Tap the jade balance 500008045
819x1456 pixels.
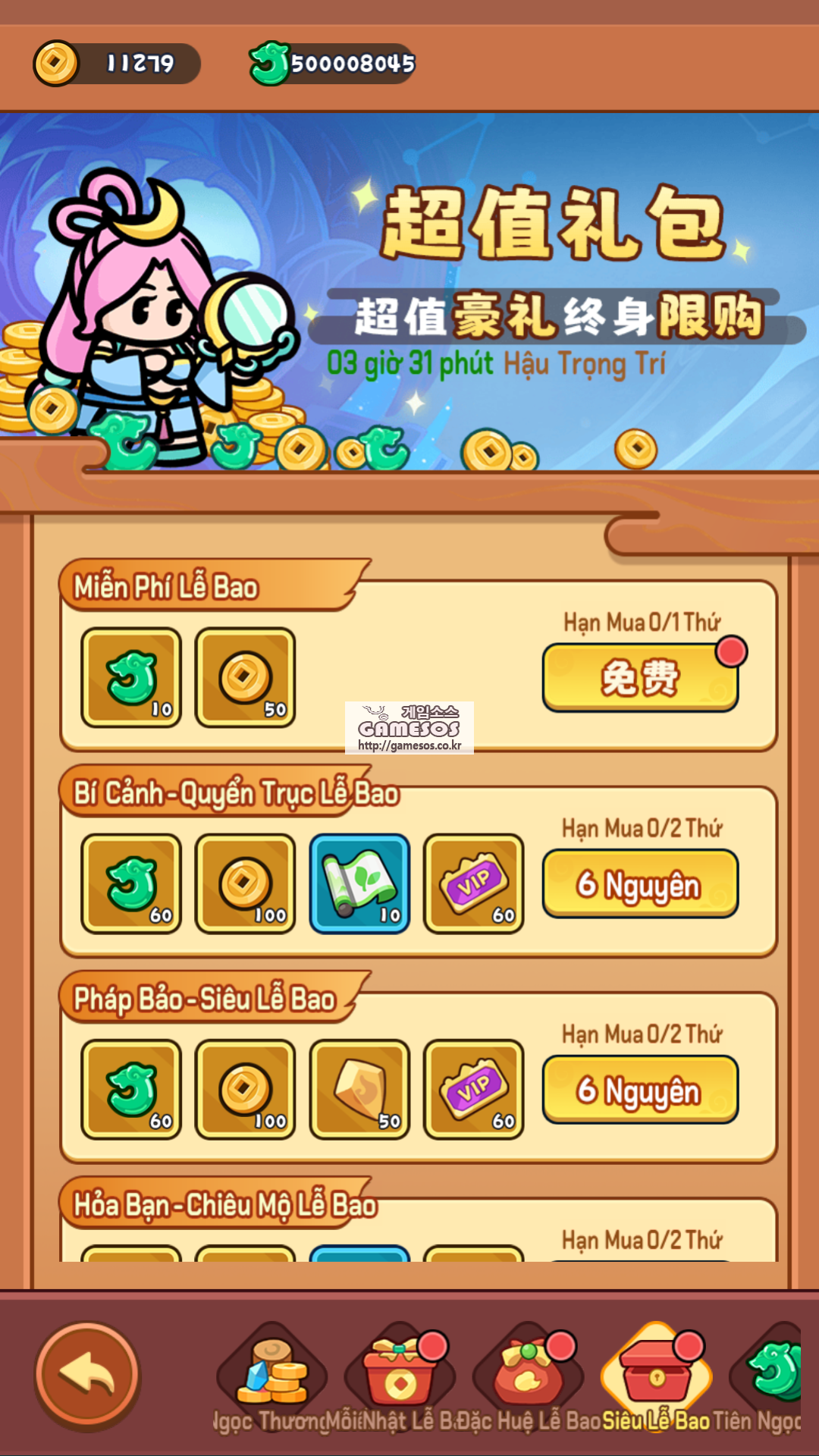point(334,64)
